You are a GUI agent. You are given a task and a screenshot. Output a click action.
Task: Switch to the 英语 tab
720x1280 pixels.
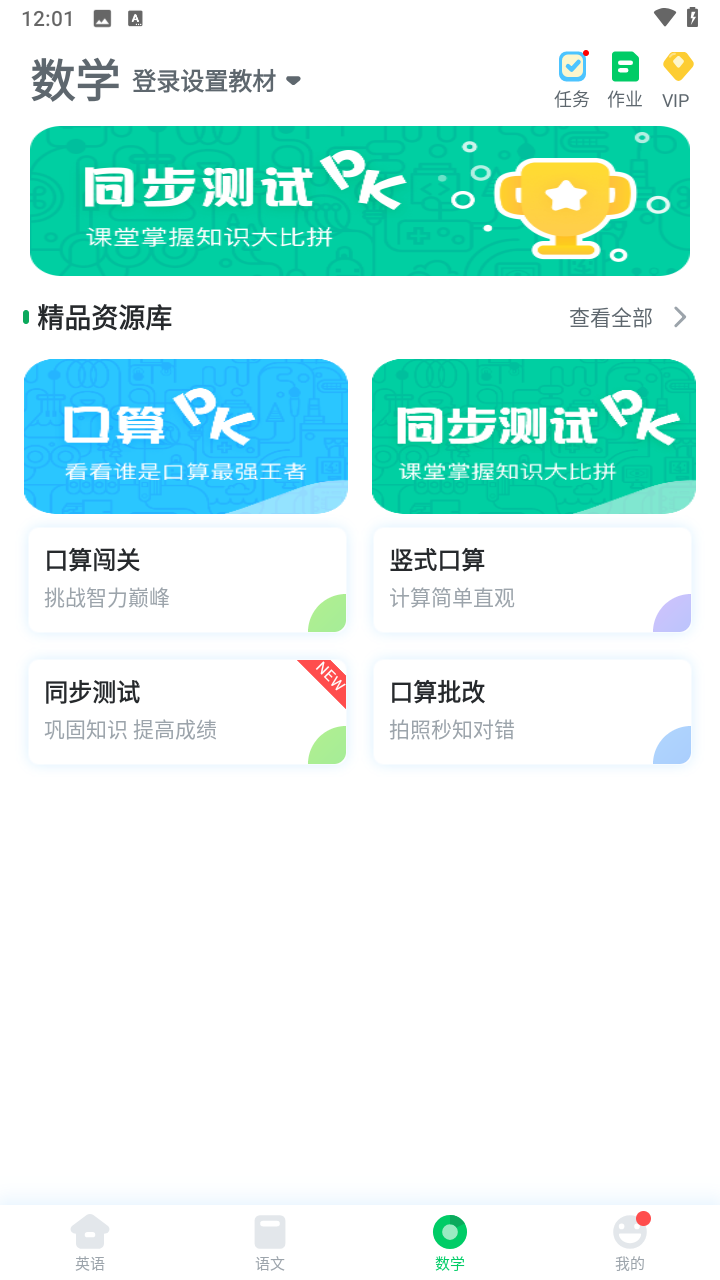tap(90, 1242)
